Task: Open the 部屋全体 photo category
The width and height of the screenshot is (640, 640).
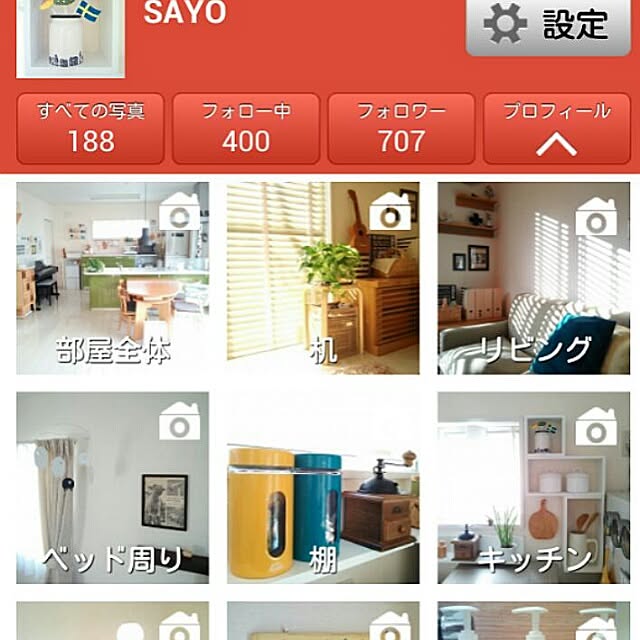Action: [113, 278]
